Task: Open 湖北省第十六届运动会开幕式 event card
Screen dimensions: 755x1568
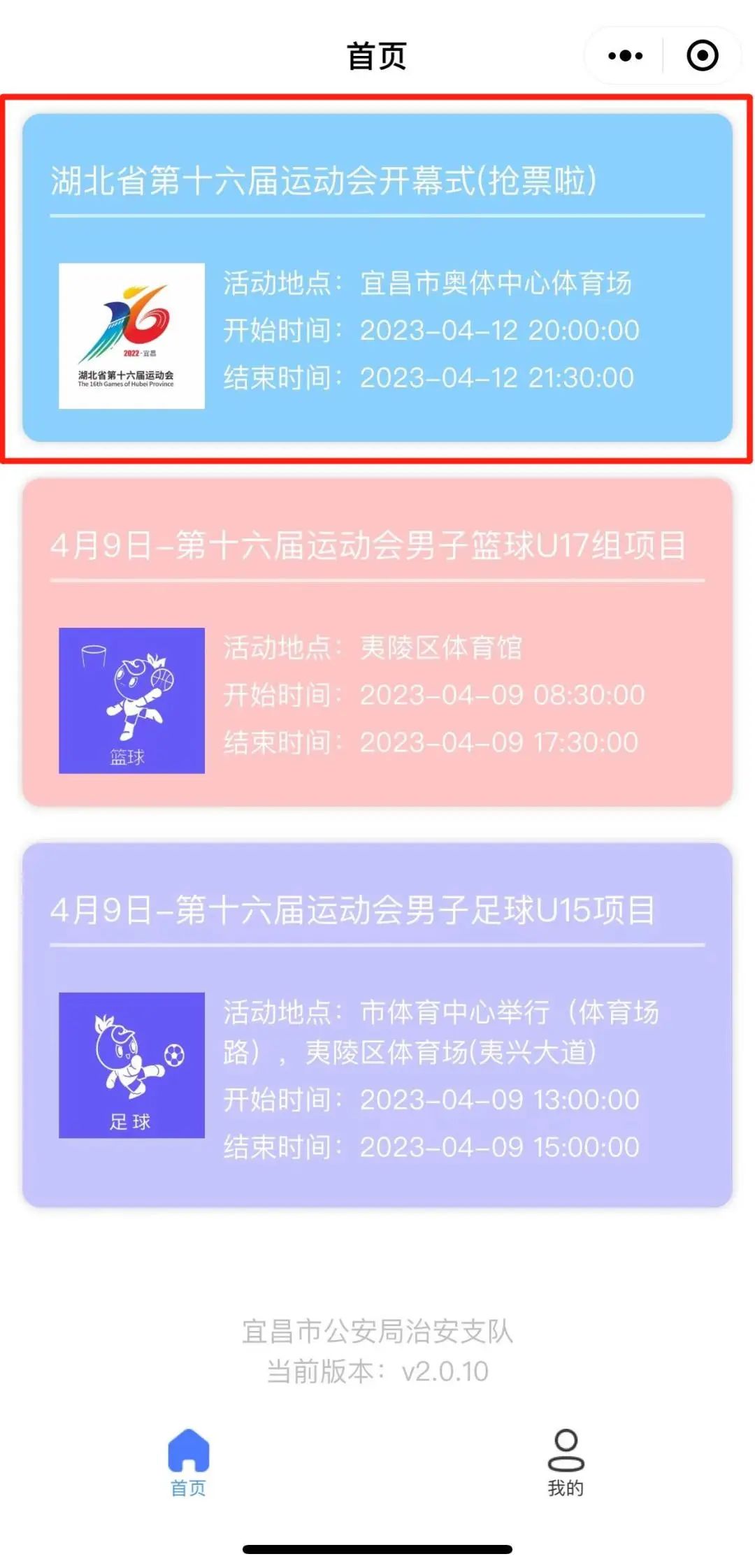Action: click(377, 278)
